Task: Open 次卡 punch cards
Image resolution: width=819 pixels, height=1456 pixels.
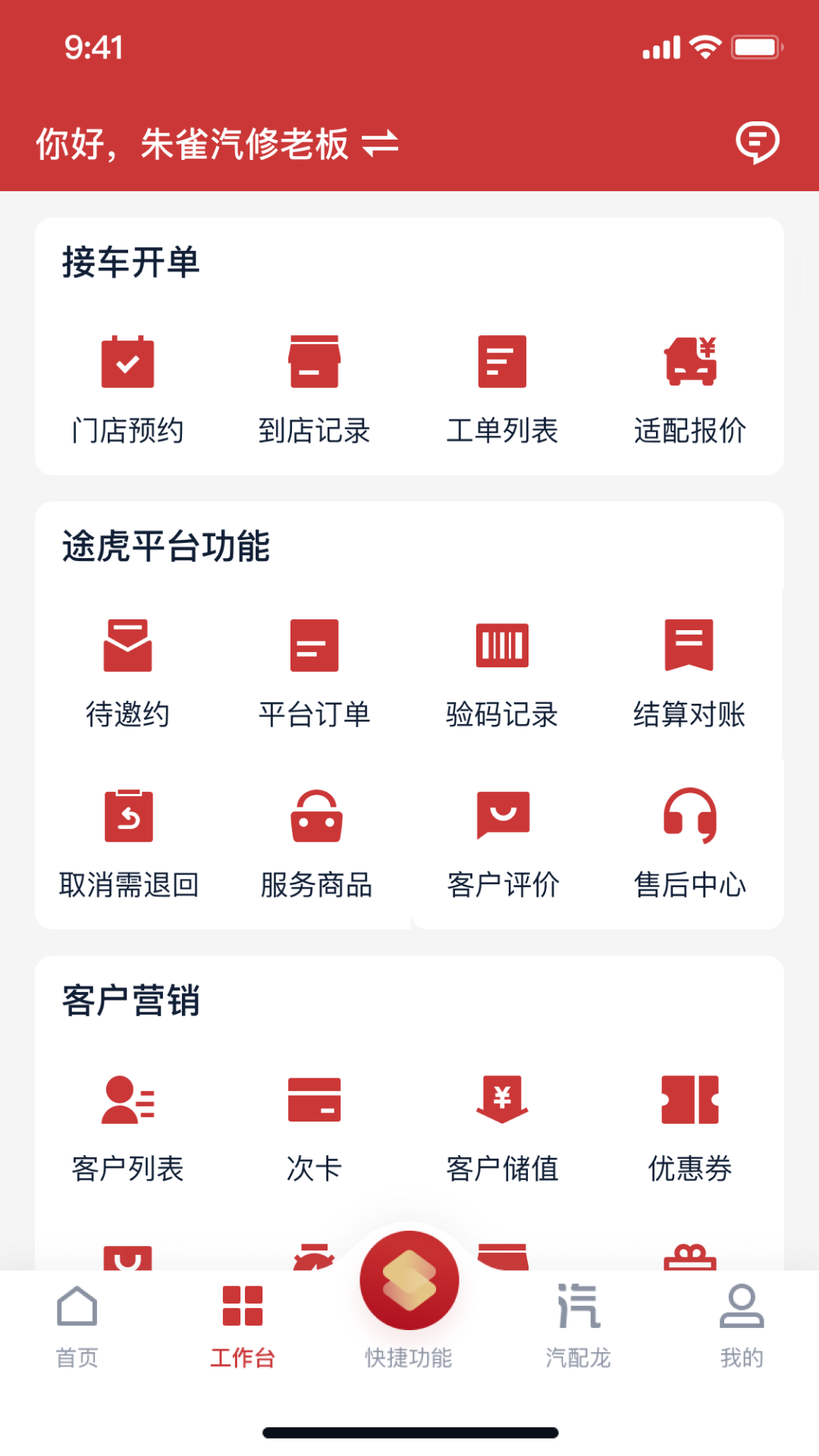Action: click(314, 1126)
